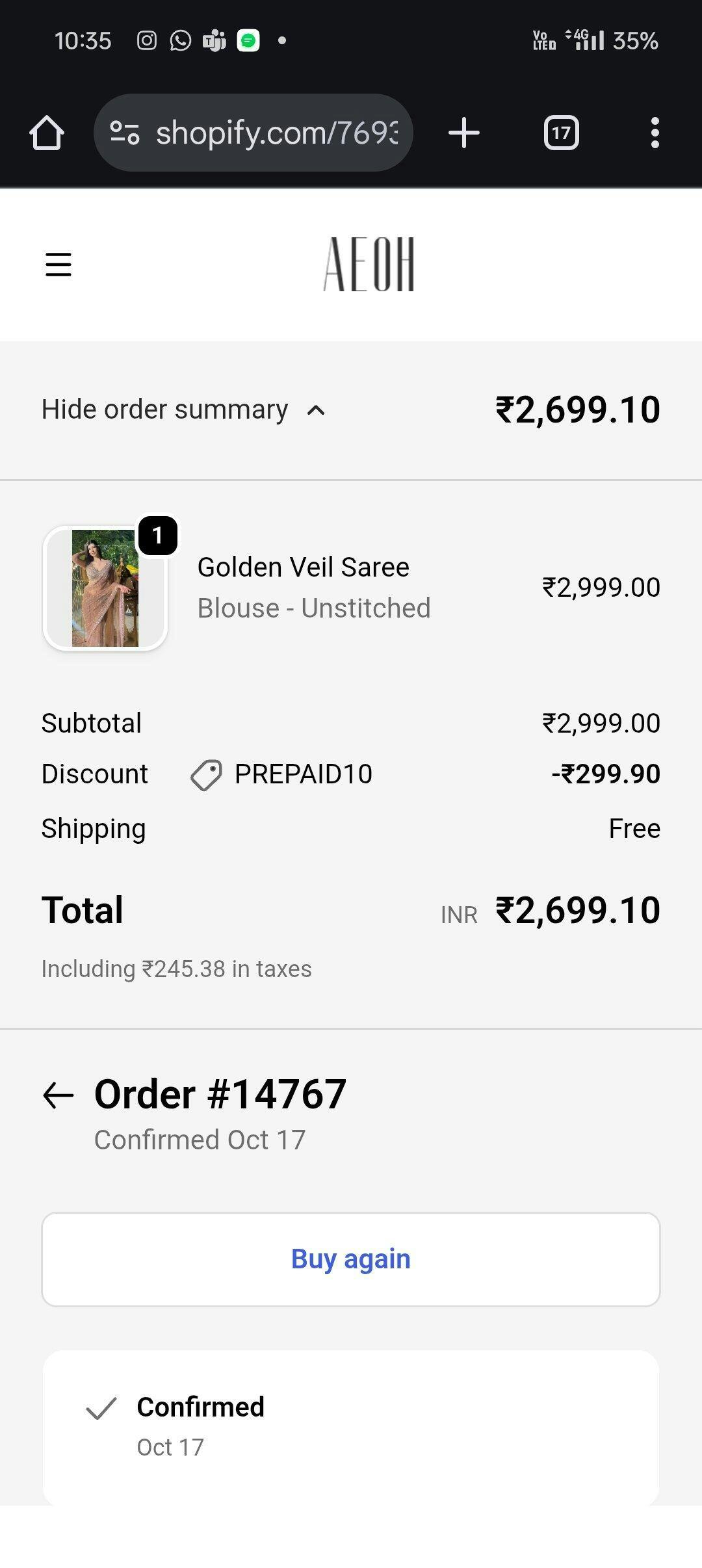Tap the shopify.com address bar
Image resolution: width=702 pixels, height=1568 pixels.
[x=276, y=133]
